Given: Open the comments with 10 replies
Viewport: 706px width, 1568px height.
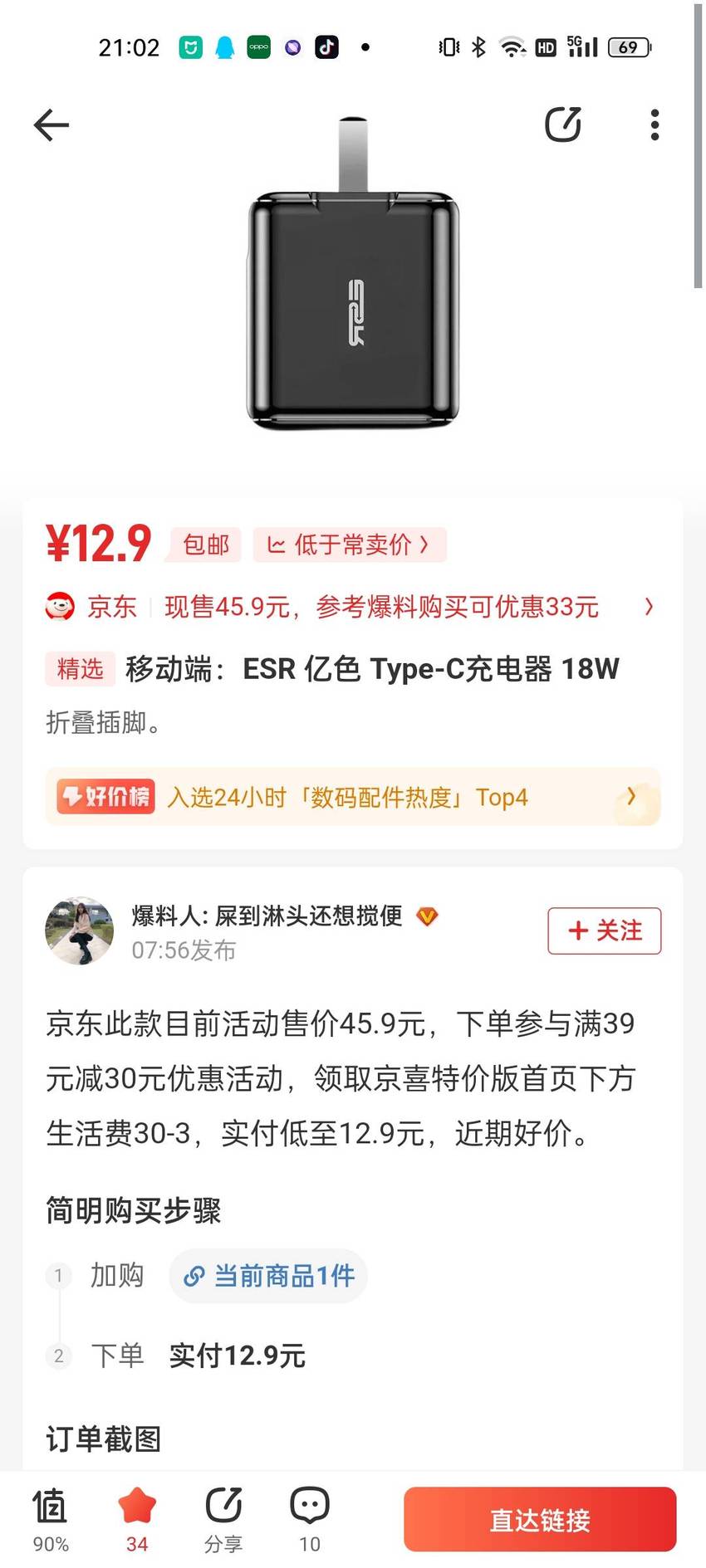Looking at the screenshot, I should point(310,1521).
